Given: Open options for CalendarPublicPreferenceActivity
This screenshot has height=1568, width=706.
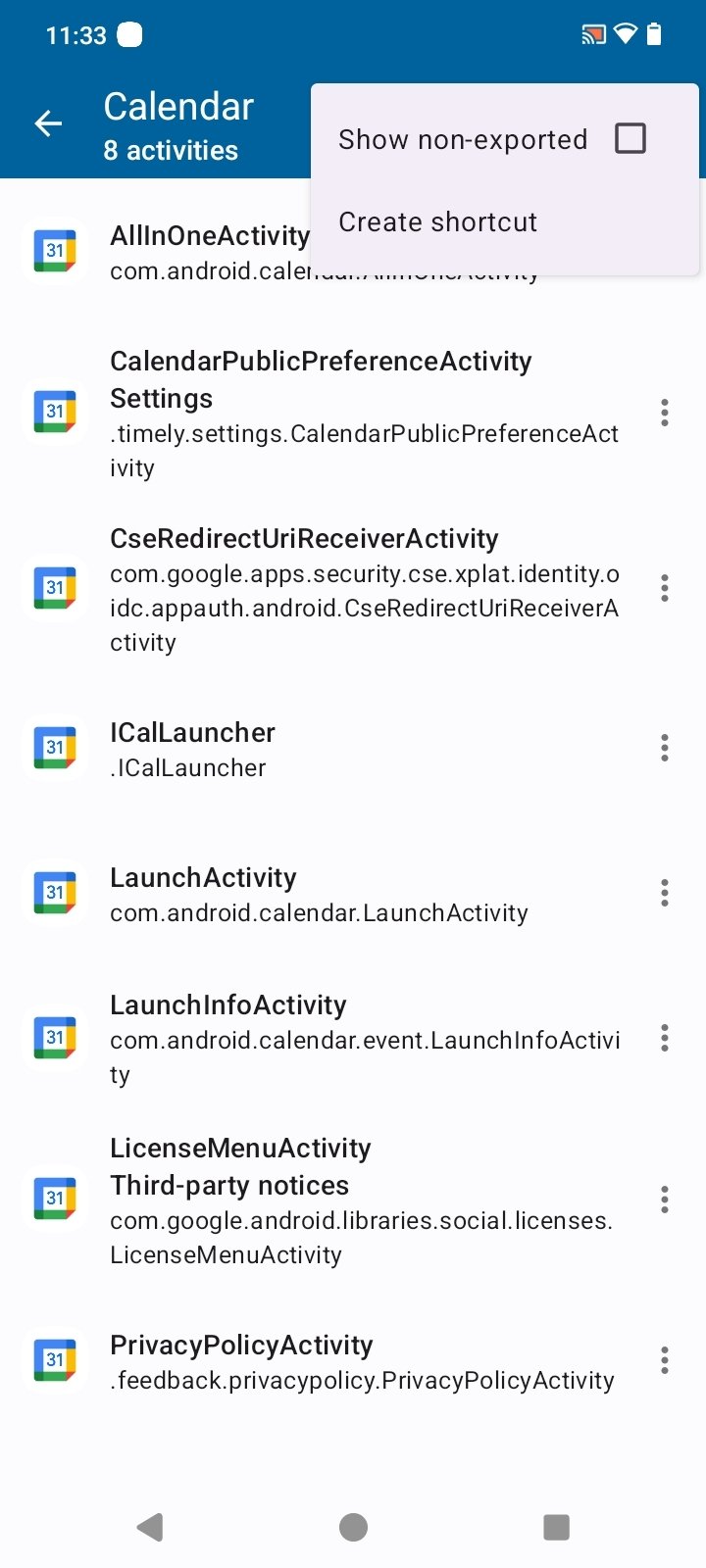Looking at the screenshot, I should [665, 413].
